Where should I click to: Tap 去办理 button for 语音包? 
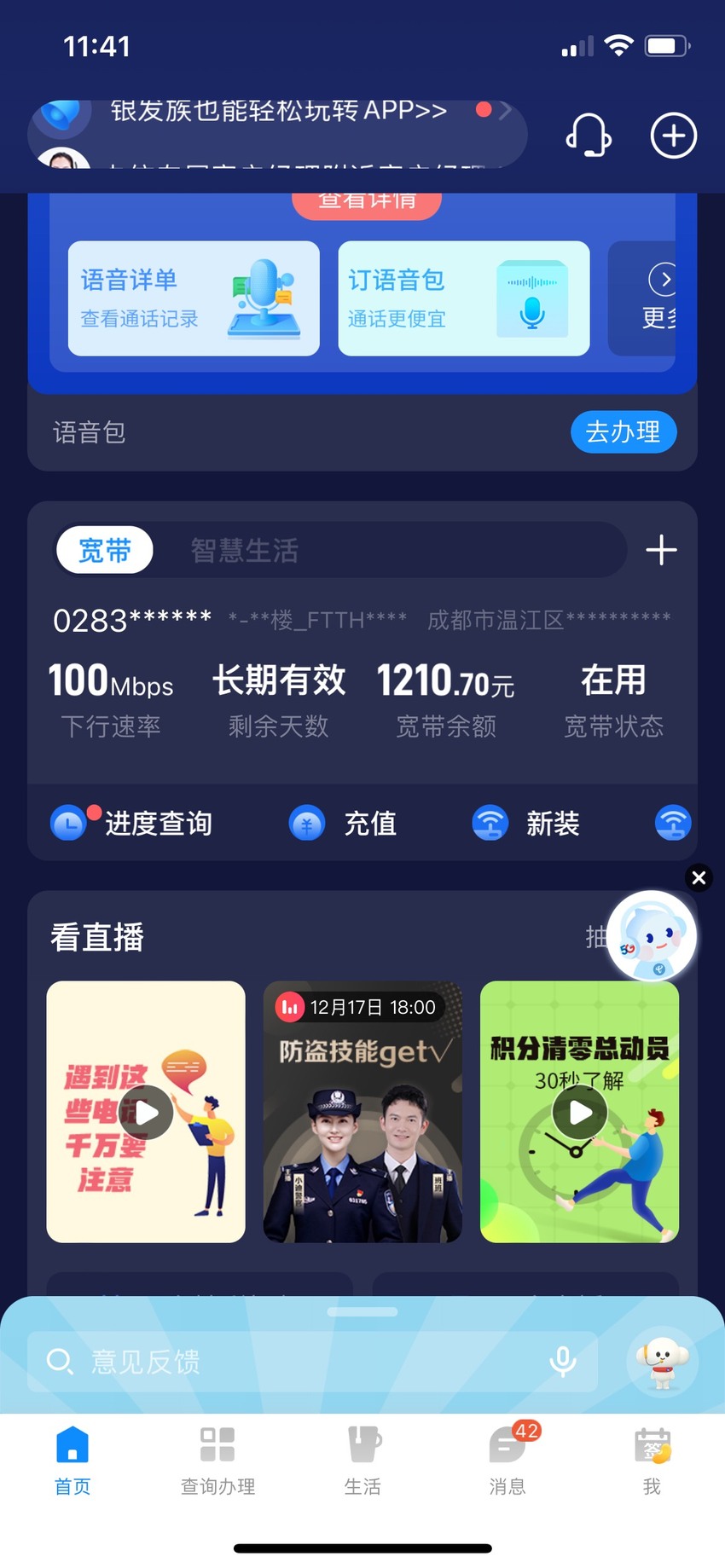click(623, 432)
